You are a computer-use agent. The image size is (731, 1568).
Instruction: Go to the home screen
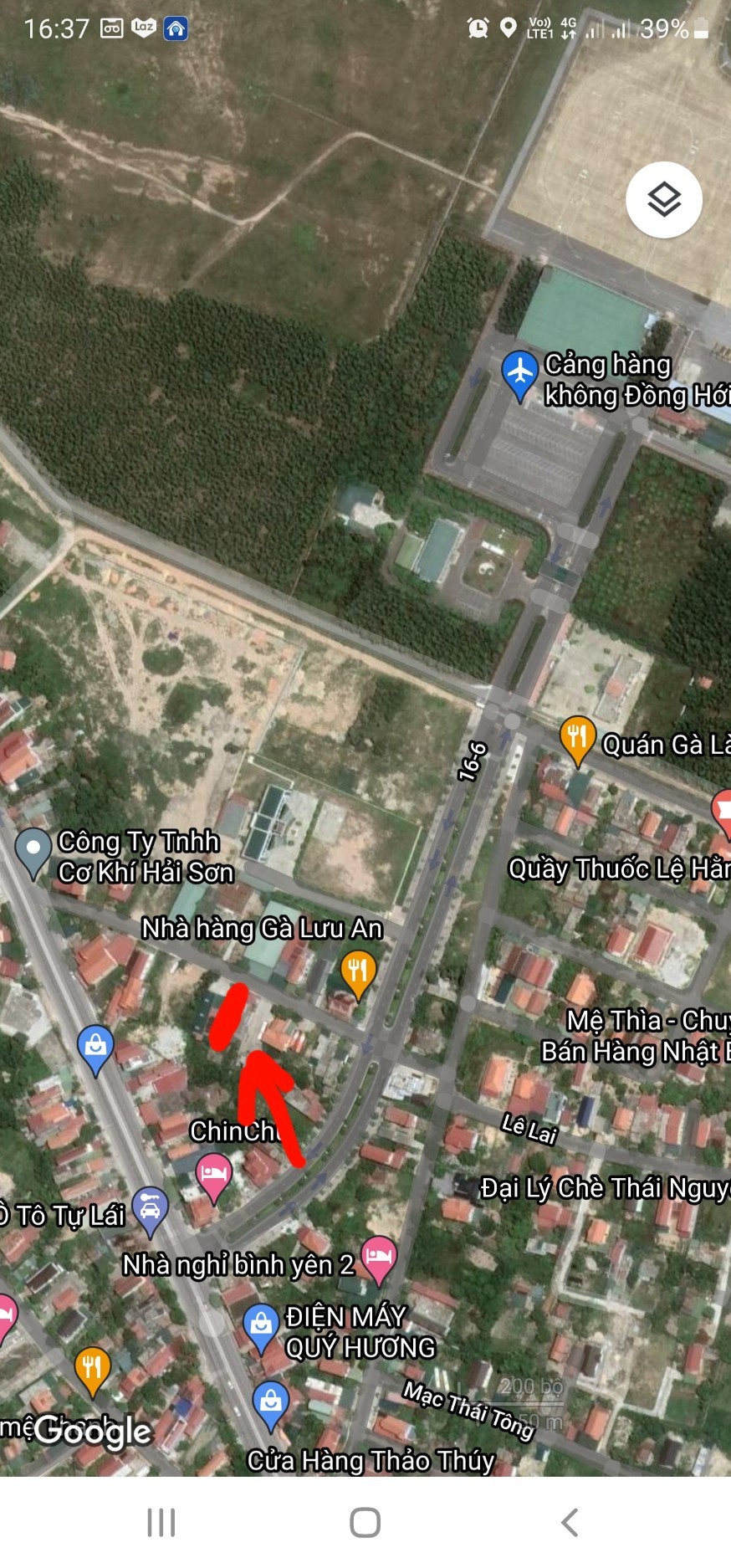click(x=365, y=1522)
